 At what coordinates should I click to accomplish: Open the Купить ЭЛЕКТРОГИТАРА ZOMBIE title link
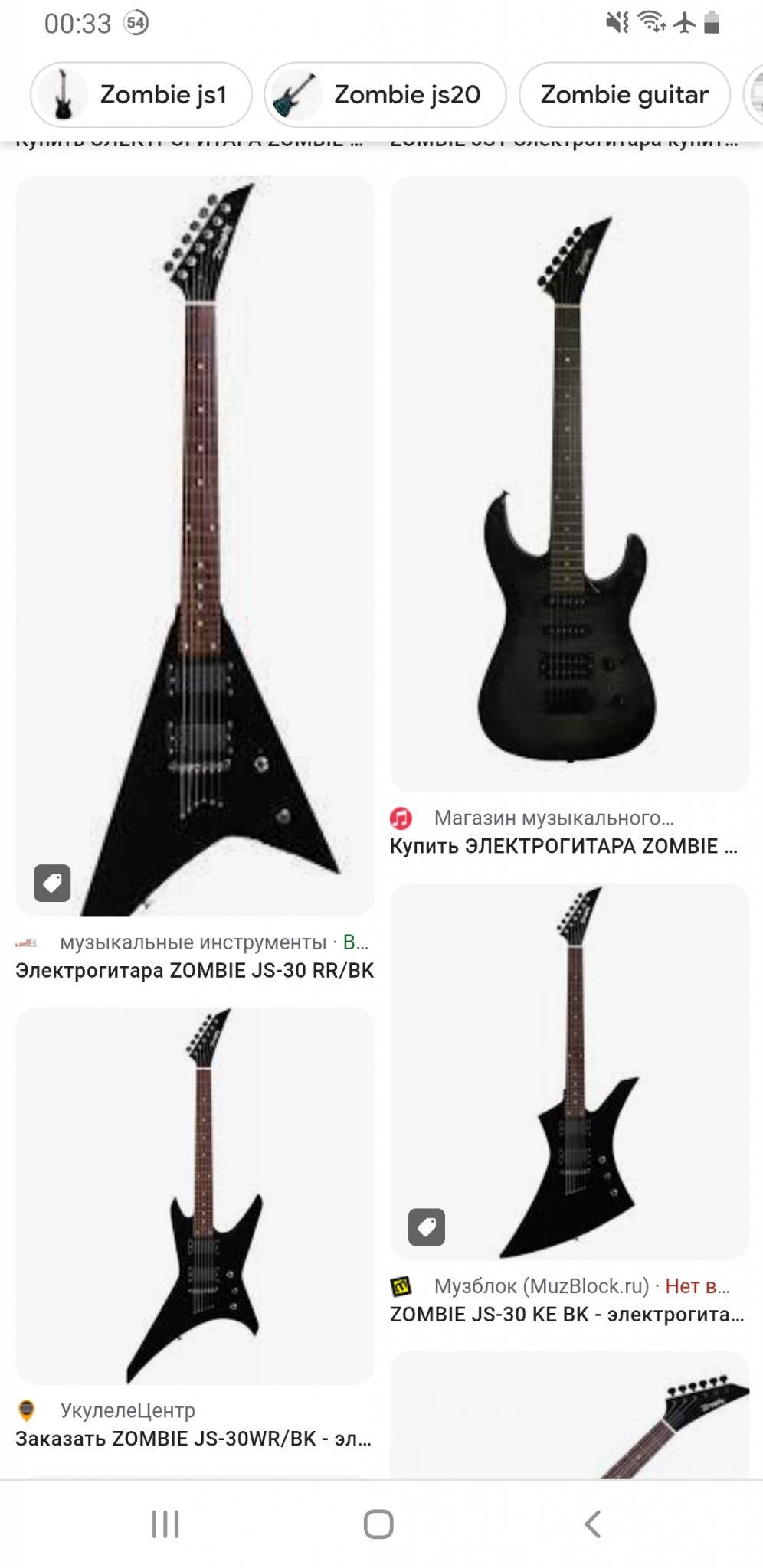point(563,846)
